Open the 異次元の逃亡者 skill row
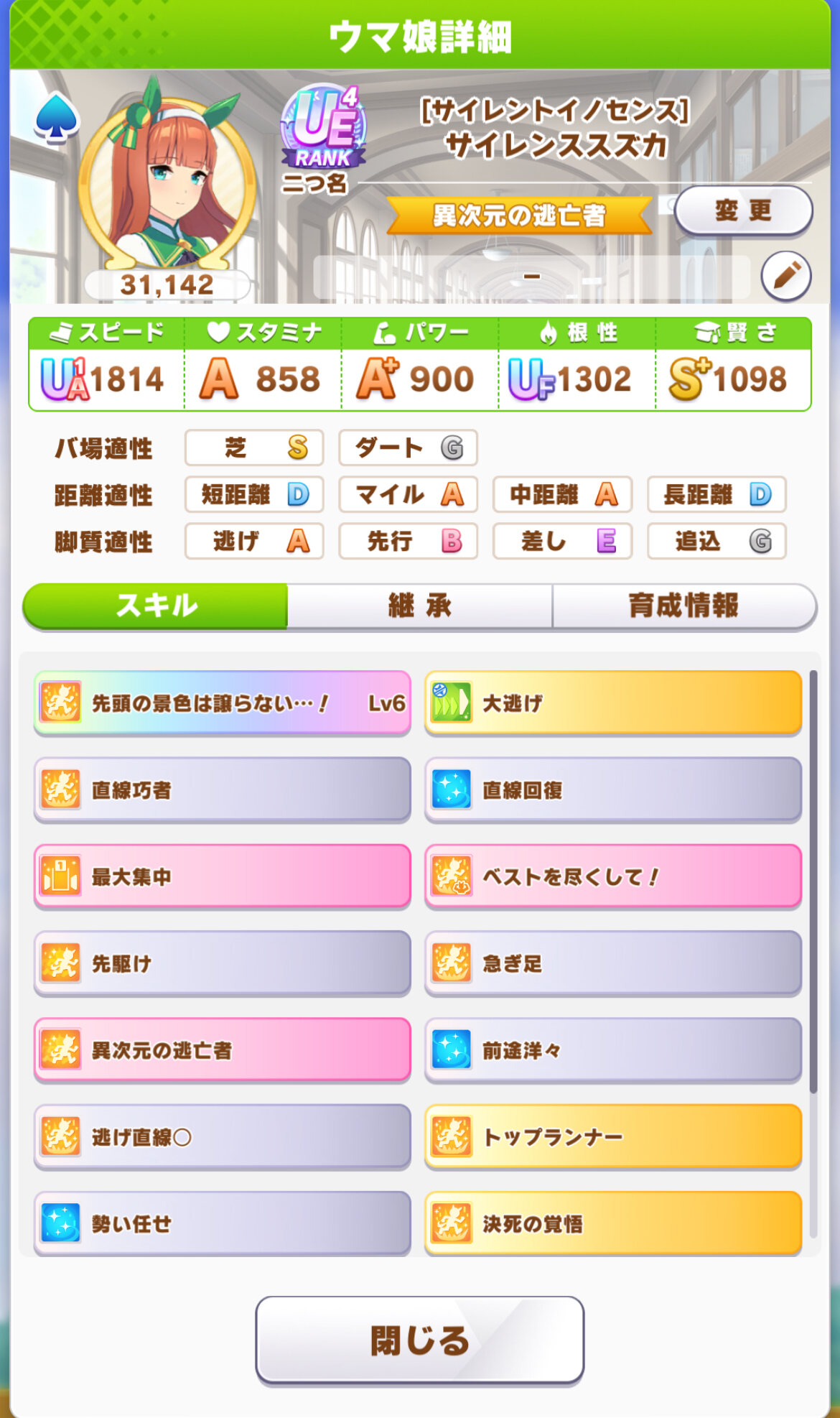The image size is (840, 1418). [223, 1050]
